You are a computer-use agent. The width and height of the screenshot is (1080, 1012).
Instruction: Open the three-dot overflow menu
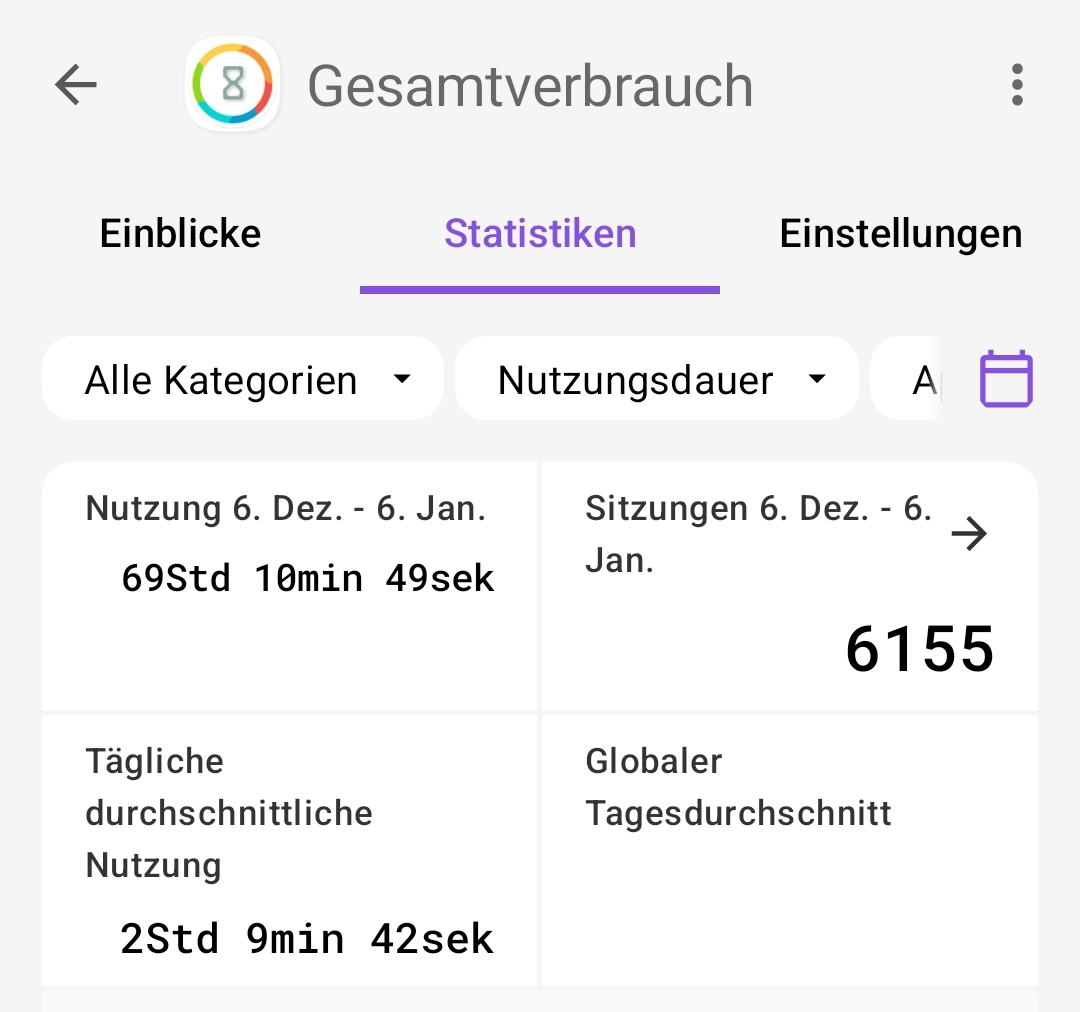click(1017, 85)
